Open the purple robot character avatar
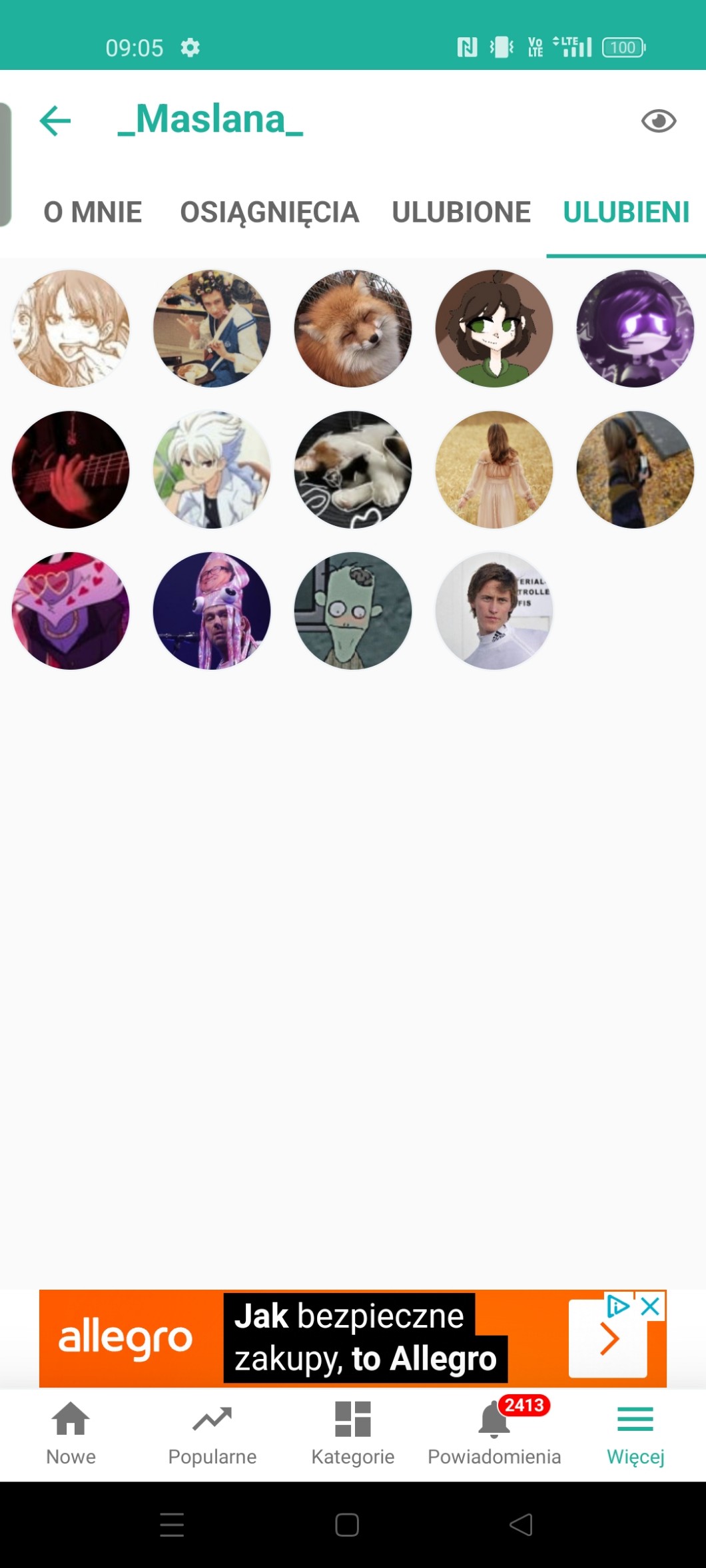 click(x=635, y=329)
